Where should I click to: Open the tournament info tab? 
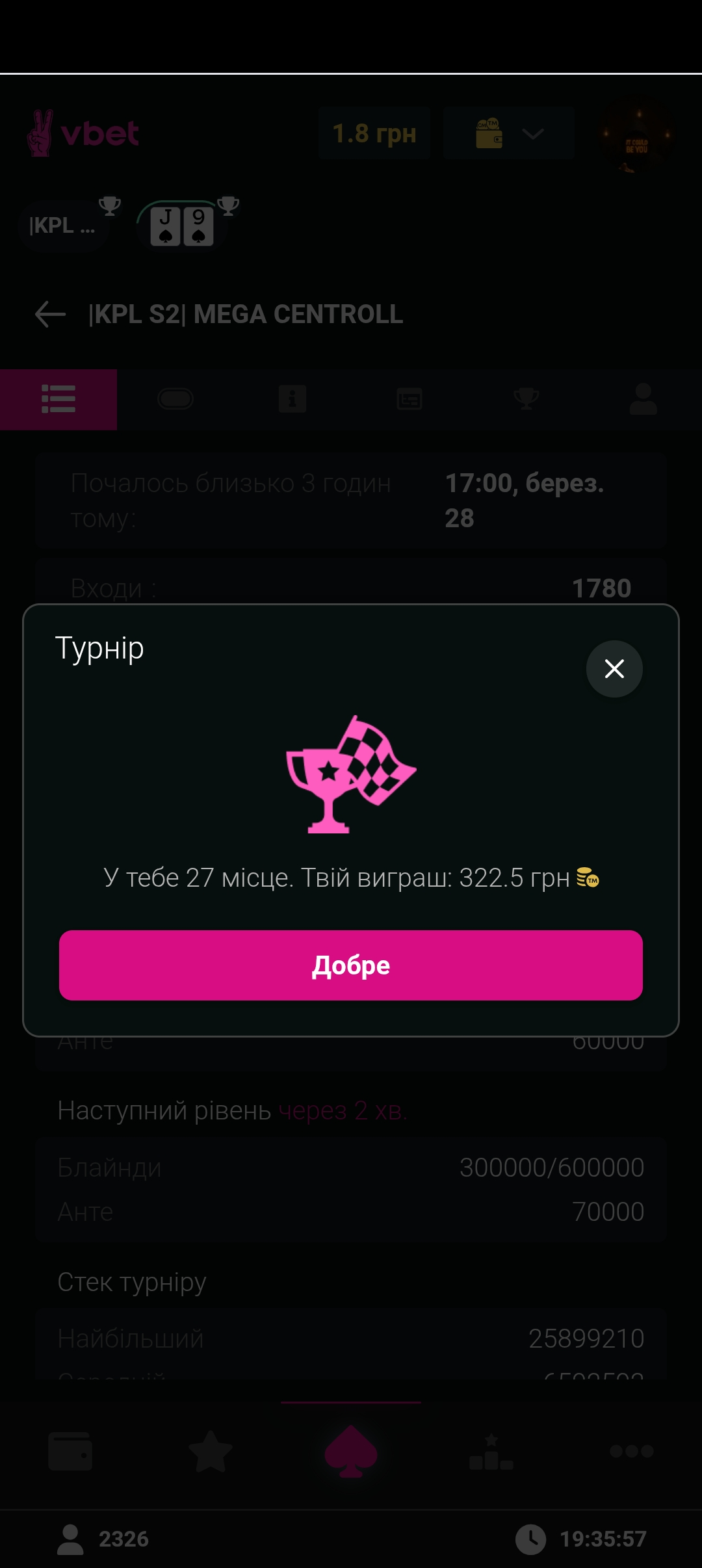pos(292,399)
